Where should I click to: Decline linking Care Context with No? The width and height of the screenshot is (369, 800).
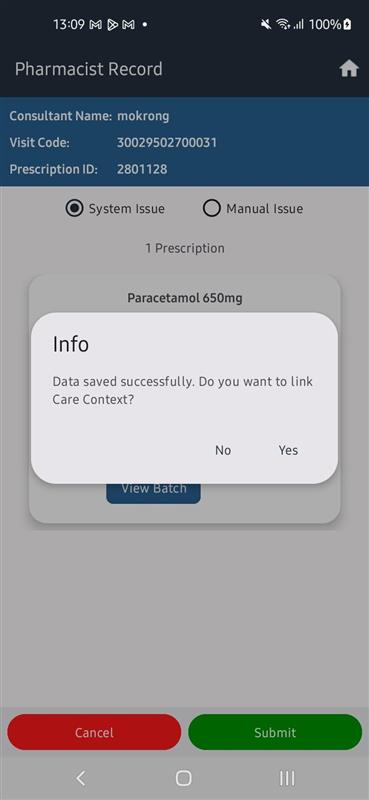pos(223,450)
